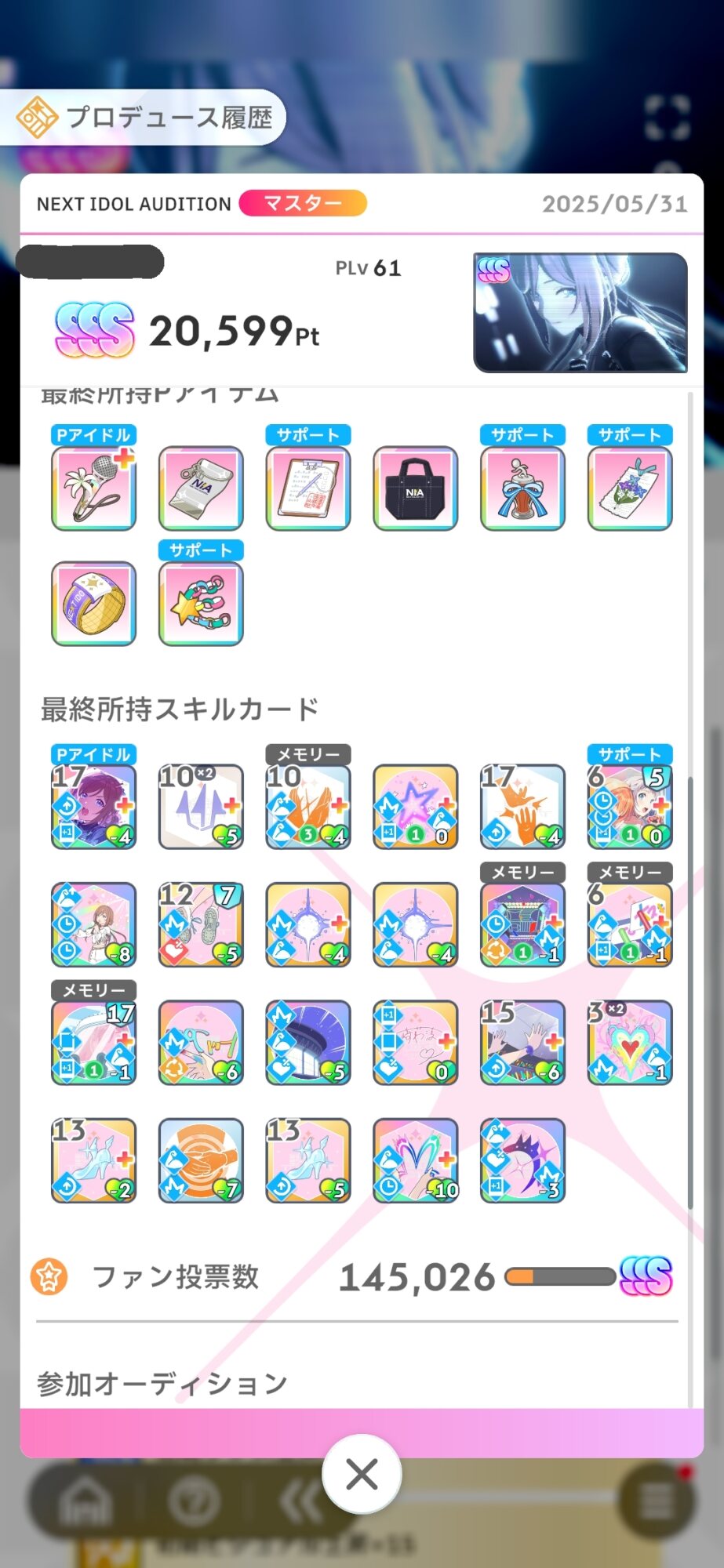Open the clipboard support item details
Screen dimensions: 724x1568
click(308, 488)
